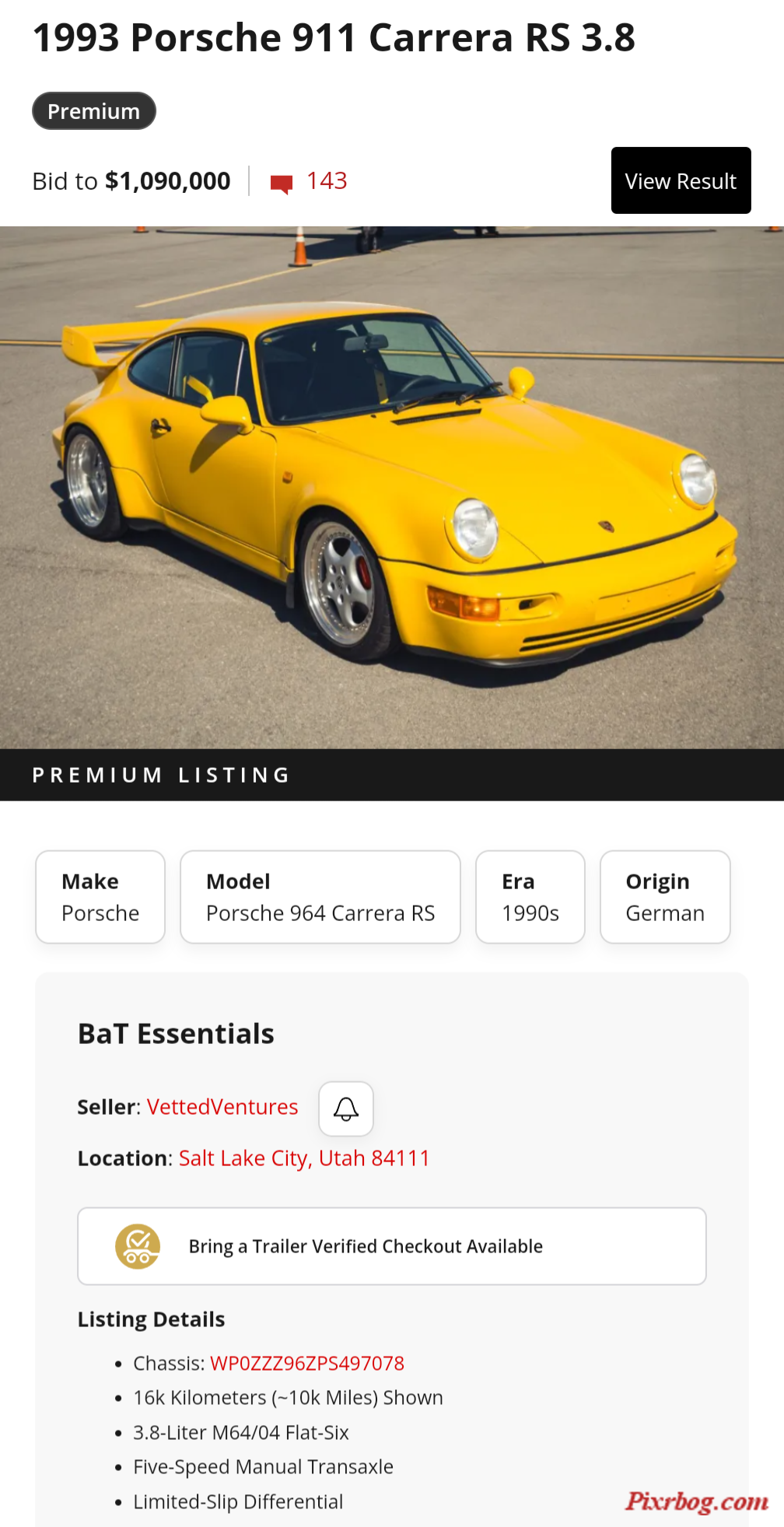Tap the View Result button
This screenshot has height=1527, width=784.
(x=681, y=180)
